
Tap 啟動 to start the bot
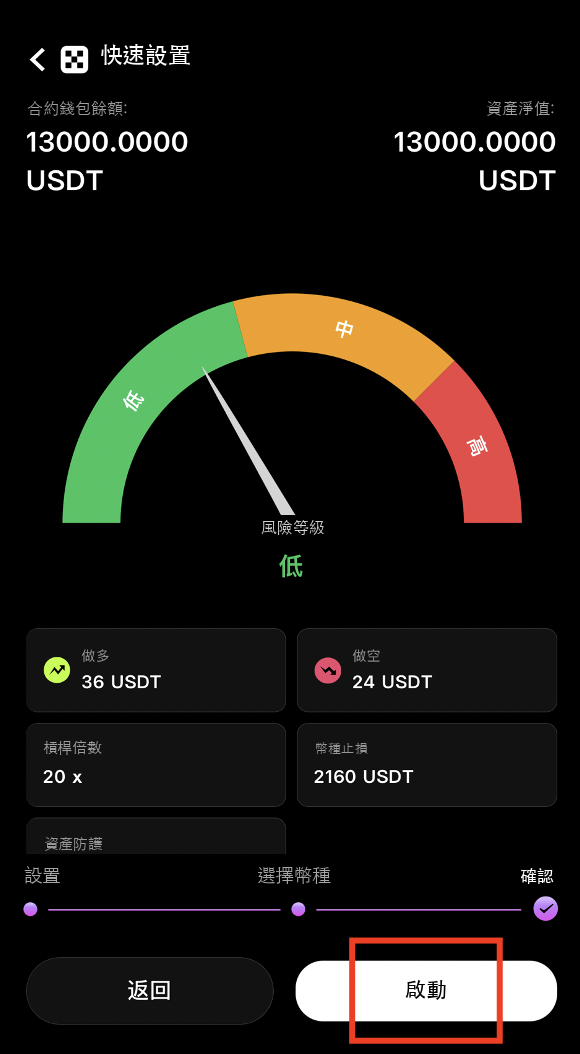pyautogui.click(x=426, y=990)
